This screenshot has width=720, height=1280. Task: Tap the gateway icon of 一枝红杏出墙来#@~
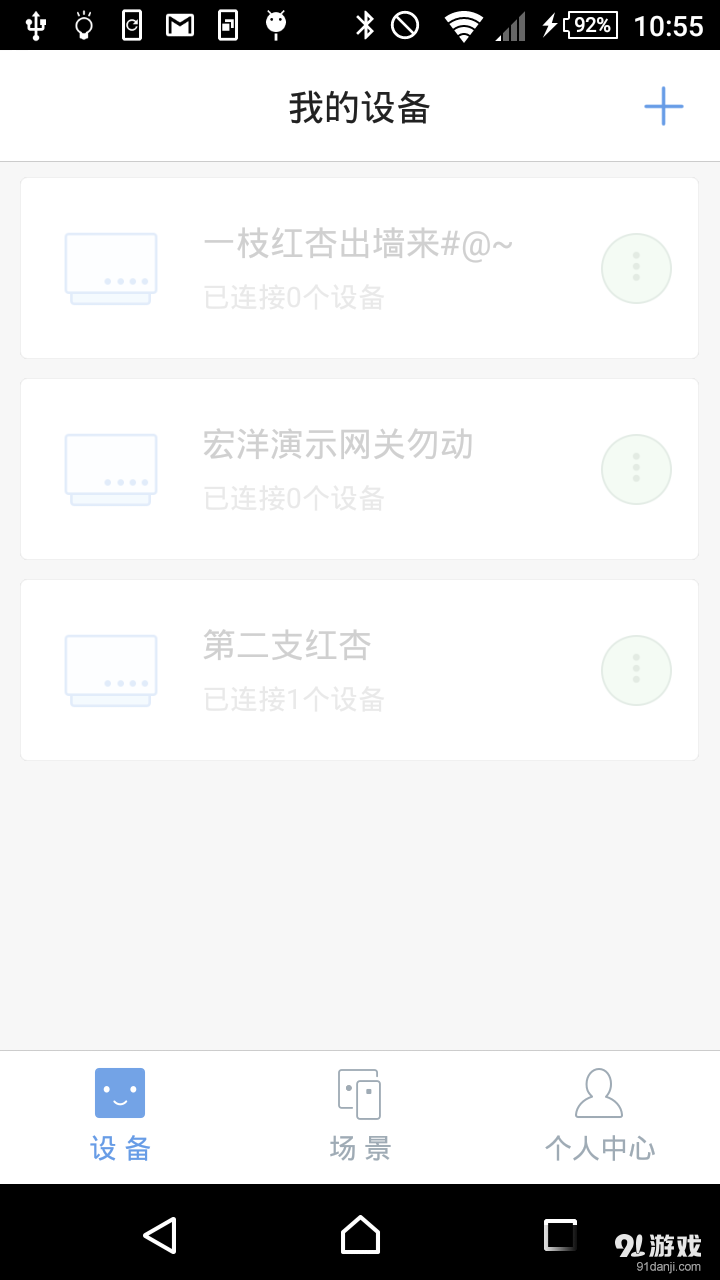click(x=110, y=268)
